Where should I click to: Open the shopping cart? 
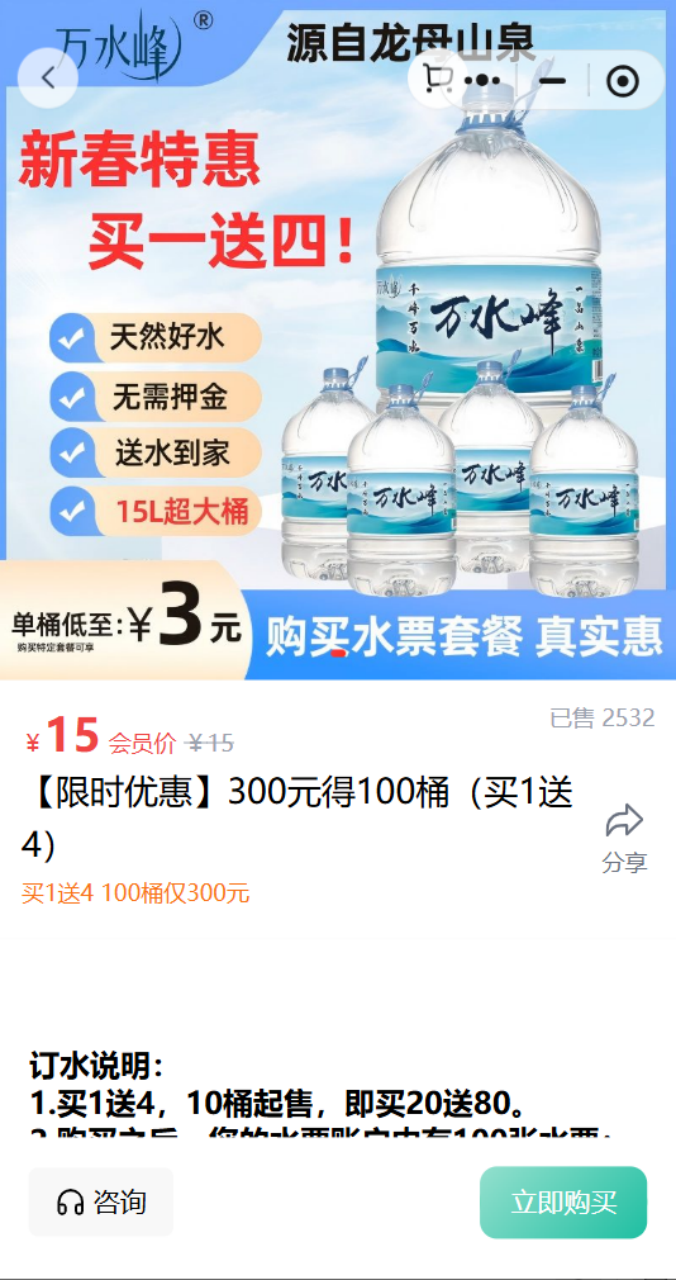pyautogui.click(x=437, y=78)
